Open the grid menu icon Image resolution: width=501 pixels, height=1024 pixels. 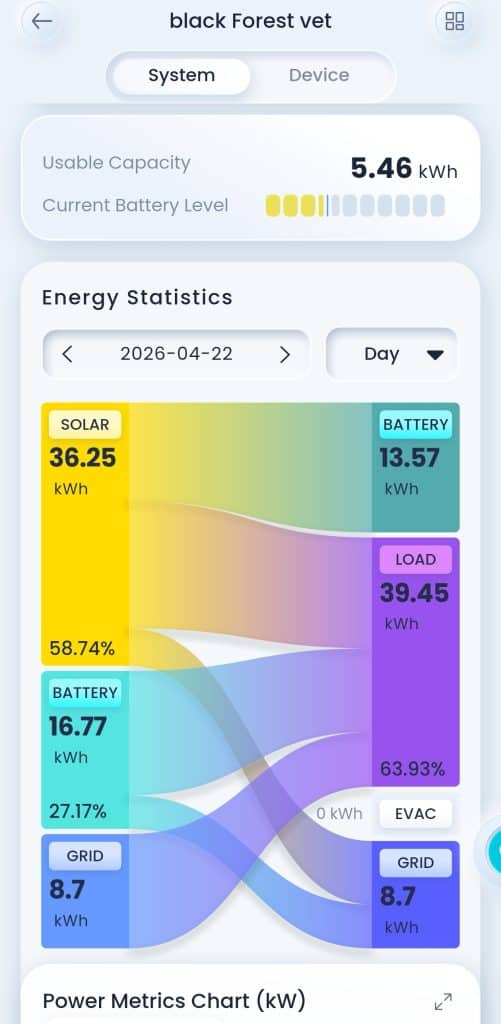pyautogui.click(x=454, y=22)
